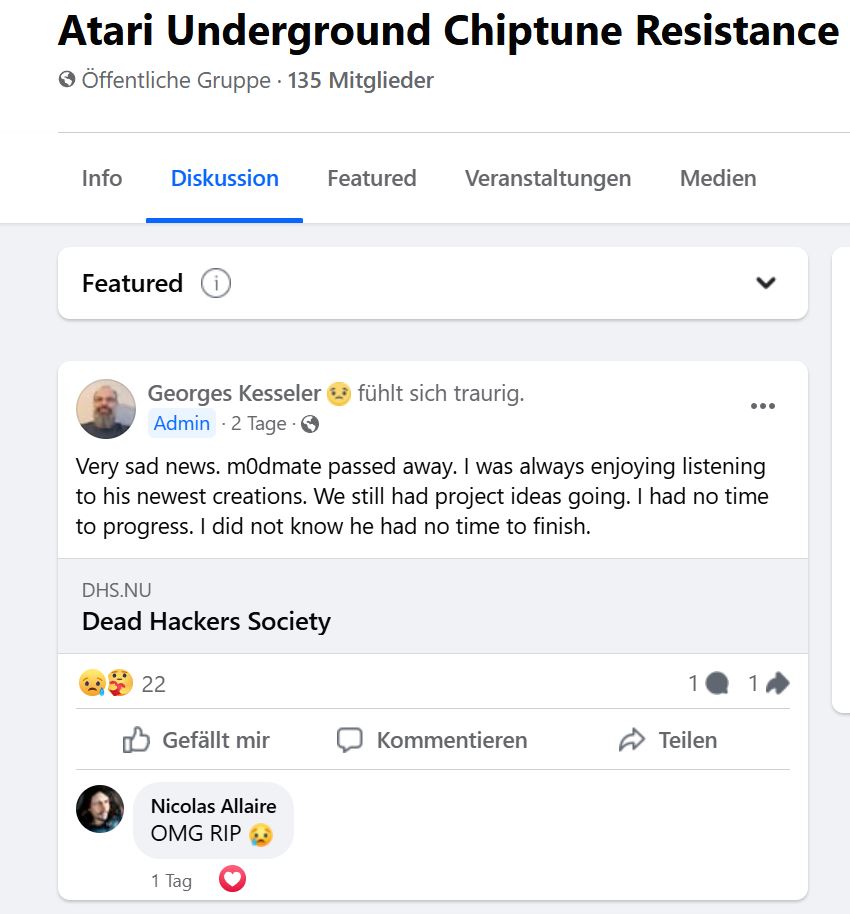Show info about the Featured section
The width and height of the screenshot is (850, 914).
point(215,284)
